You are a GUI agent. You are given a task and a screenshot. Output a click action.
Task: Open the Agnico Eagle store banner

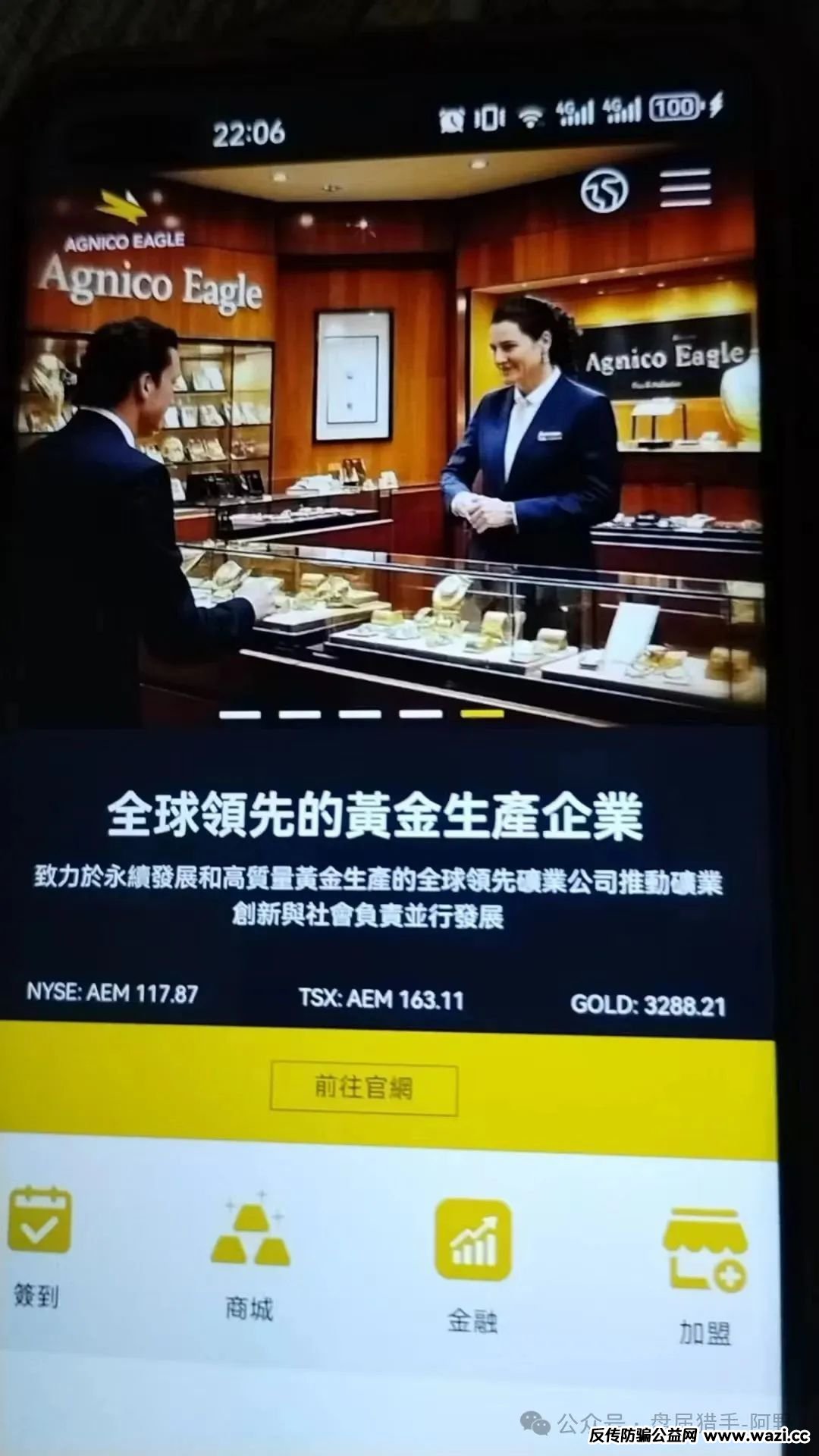[x=387, y=455]
